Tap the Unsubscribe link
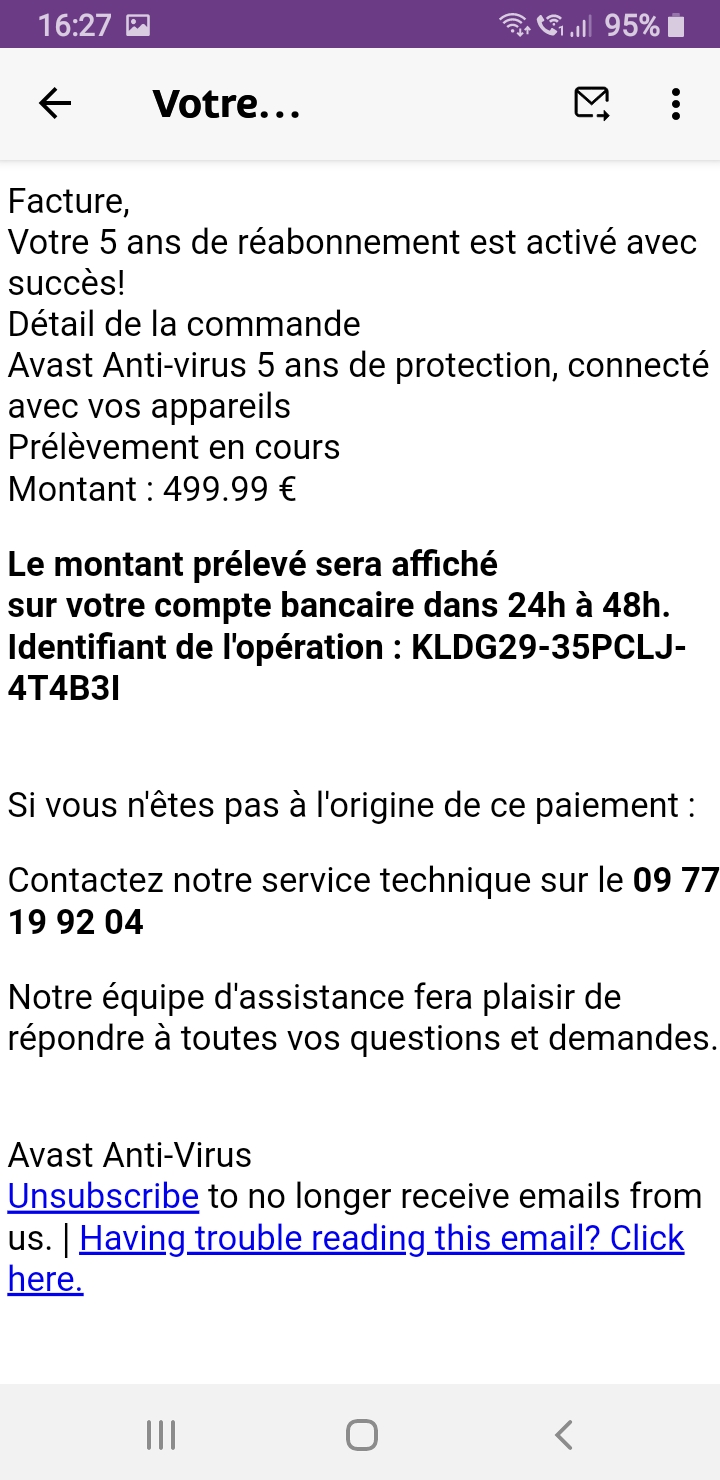The width and height of the screenshot is (720, 1480). point(103,1196)
